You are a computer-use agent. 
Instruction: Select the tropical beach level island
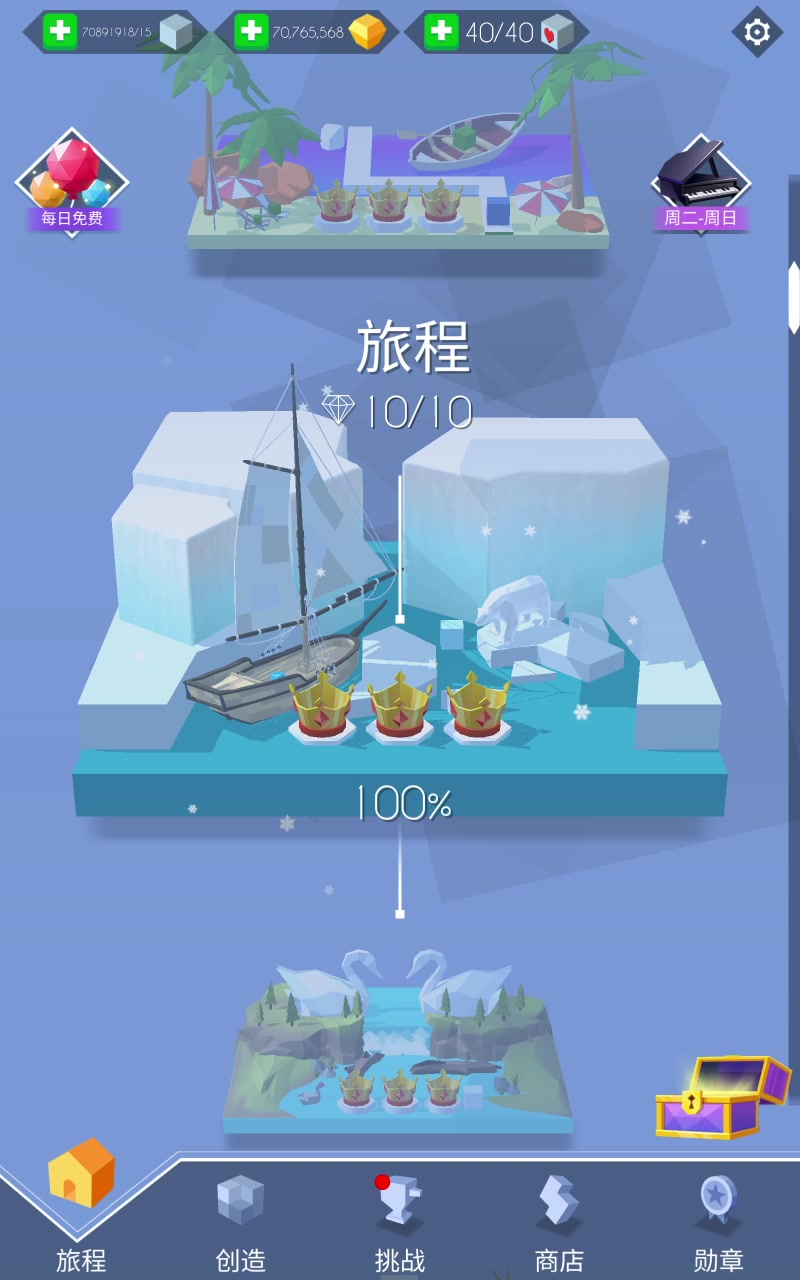pos(398,150)
